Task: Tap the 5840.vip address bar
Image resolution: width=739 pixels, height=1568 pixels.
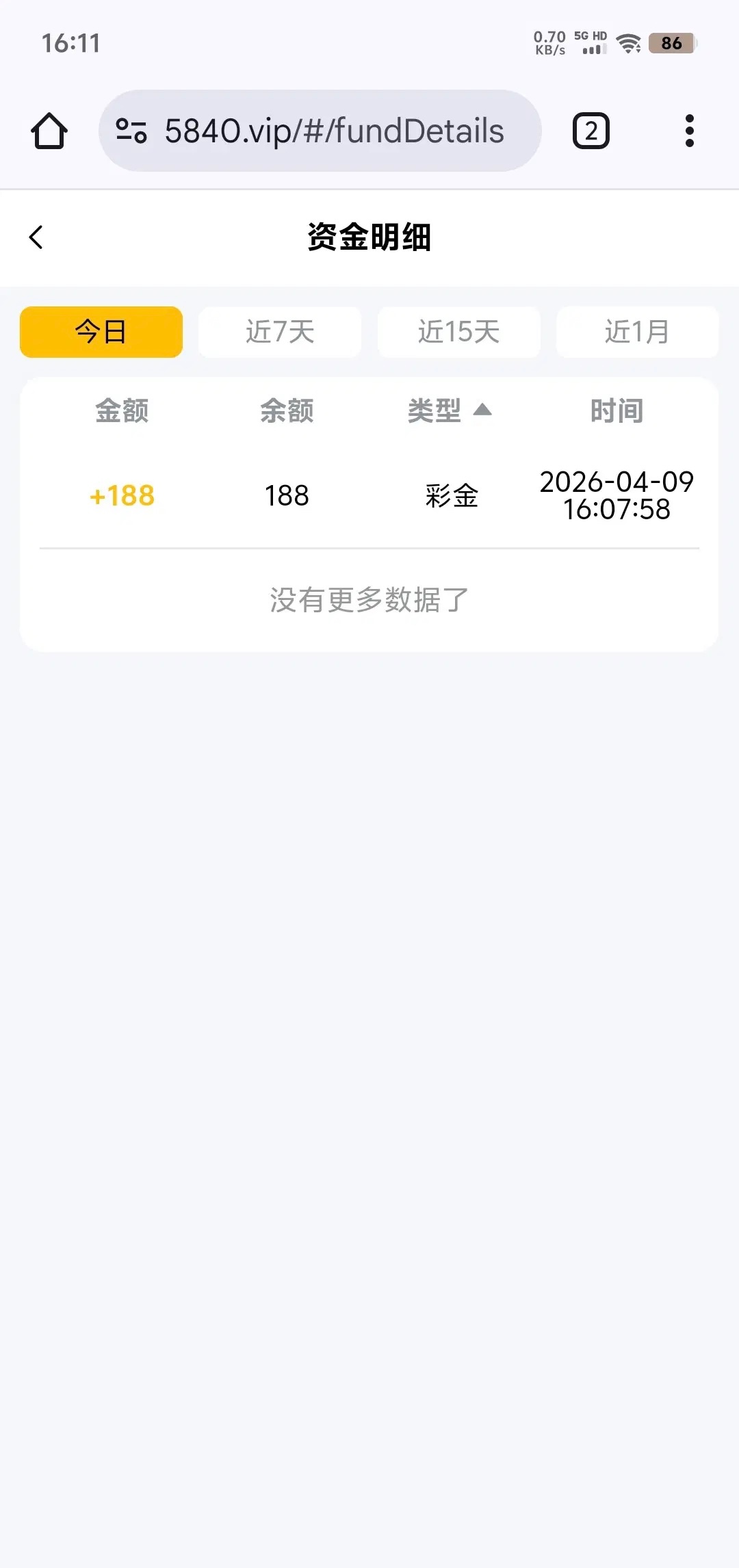Action: pyautogui.click(x=334, y=131)
